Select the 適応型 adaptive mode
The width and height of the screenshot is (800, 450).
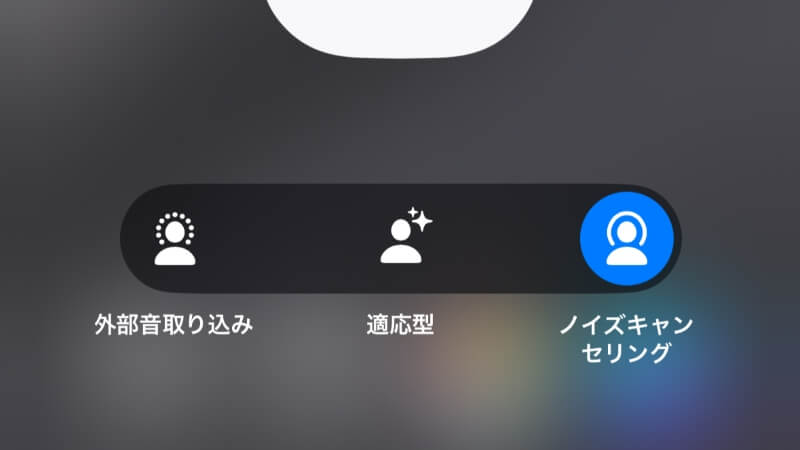click(401, 239)
